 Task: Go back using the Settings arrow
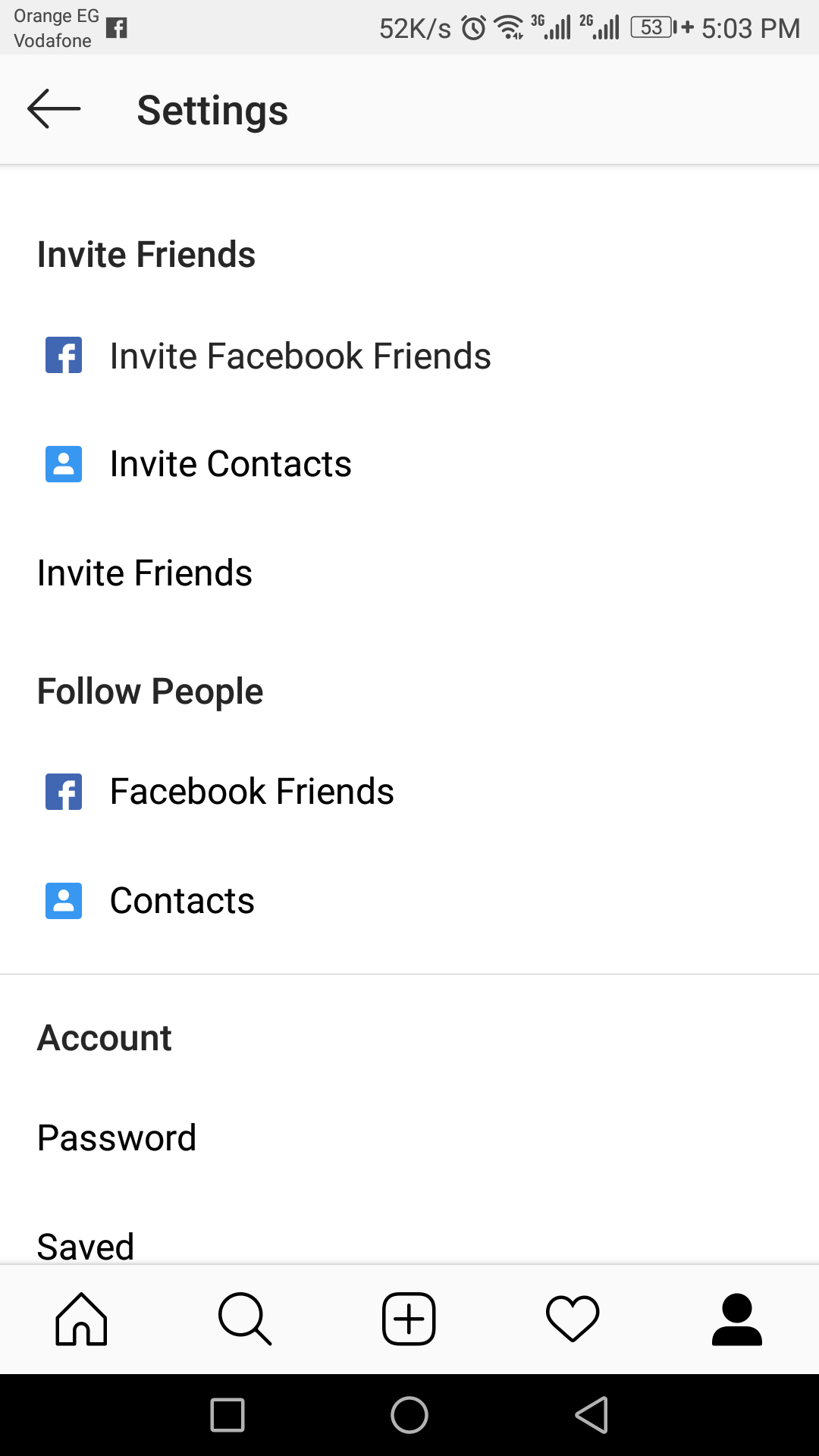pos(54,109)
